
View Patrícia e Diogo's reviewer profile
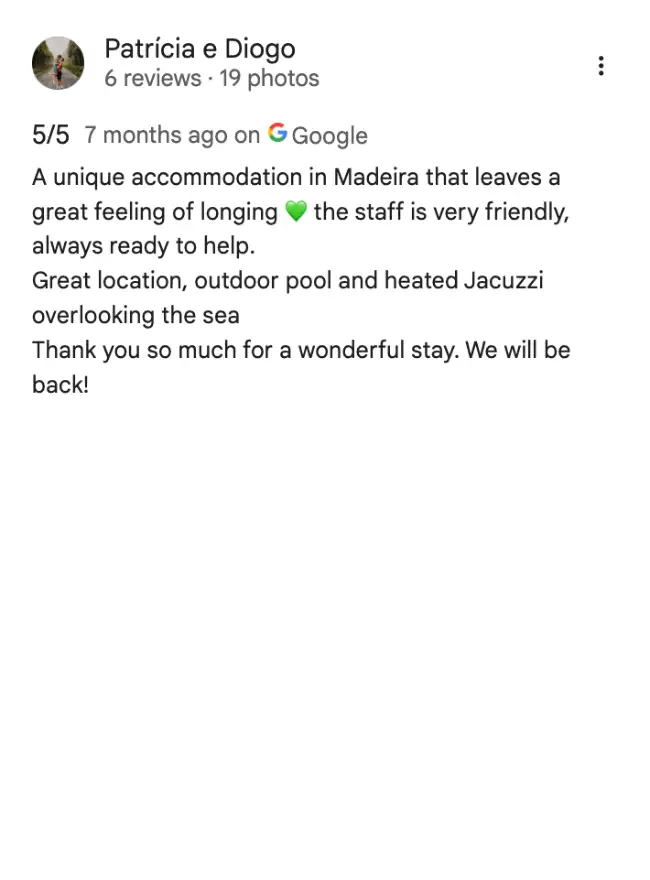[199, 49]
